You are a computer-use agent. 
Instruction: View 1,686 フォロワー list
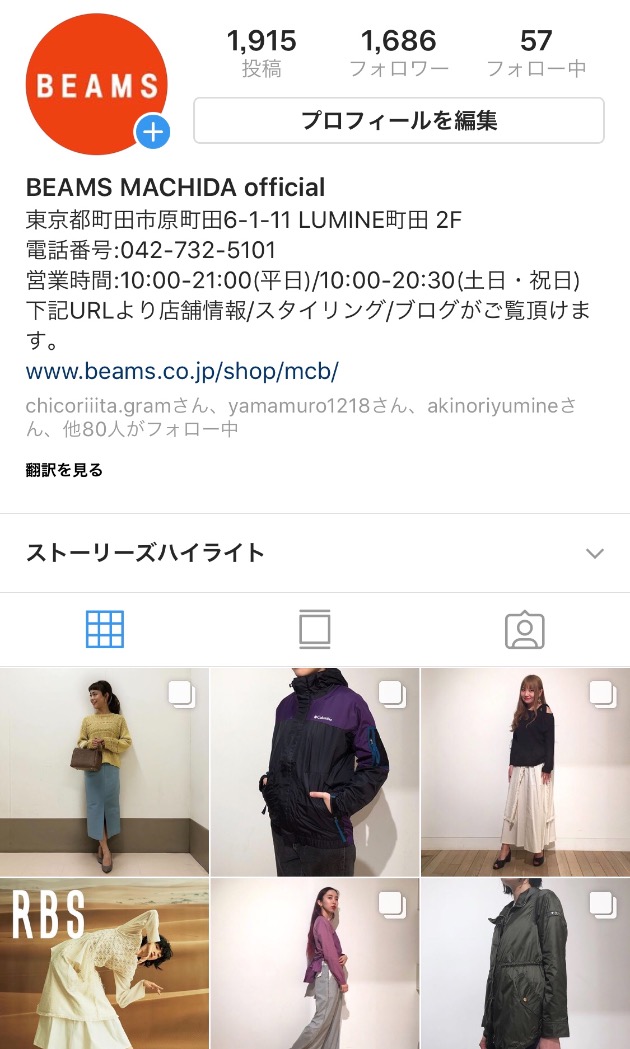point(398,53)
